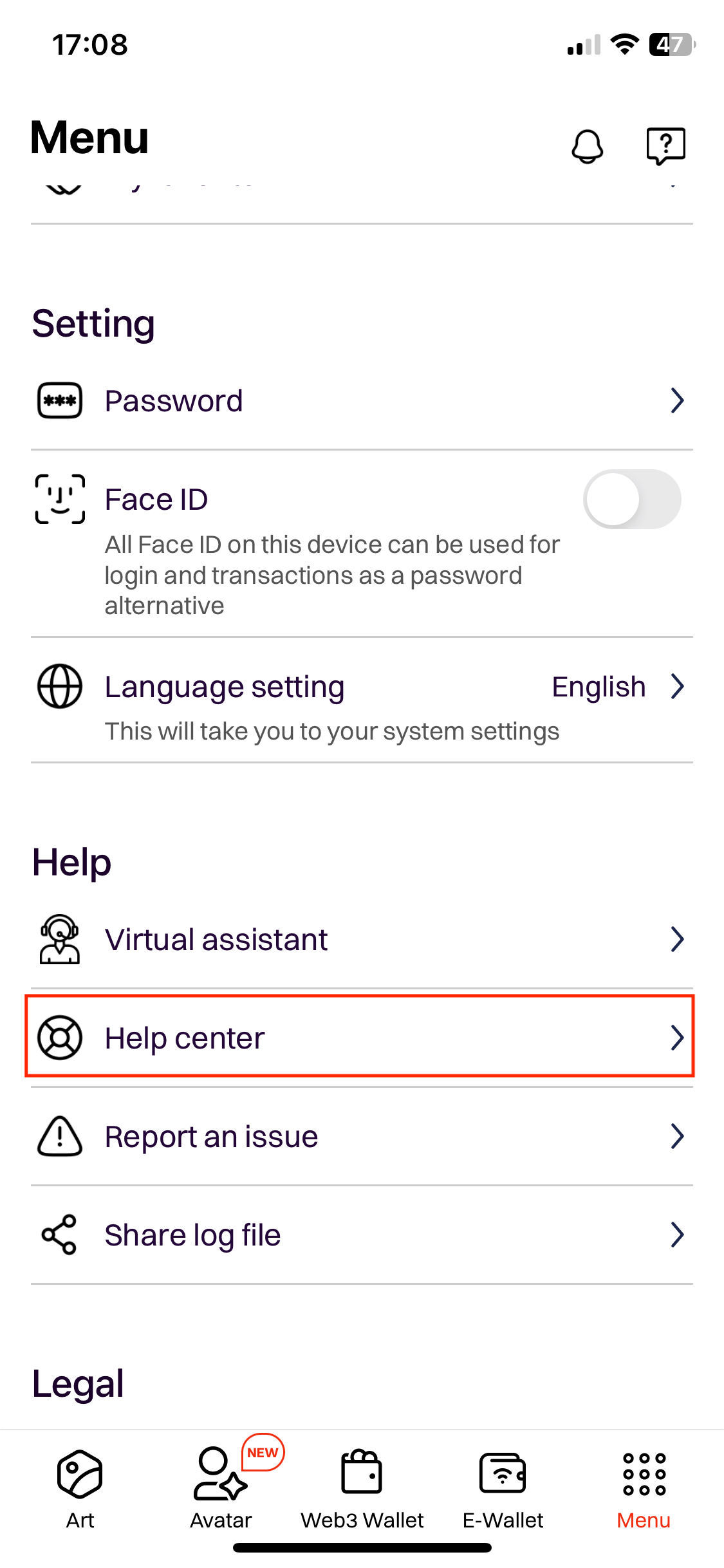Select Report an issue
The image size is (724, 1568).
tap(360, 1137)
